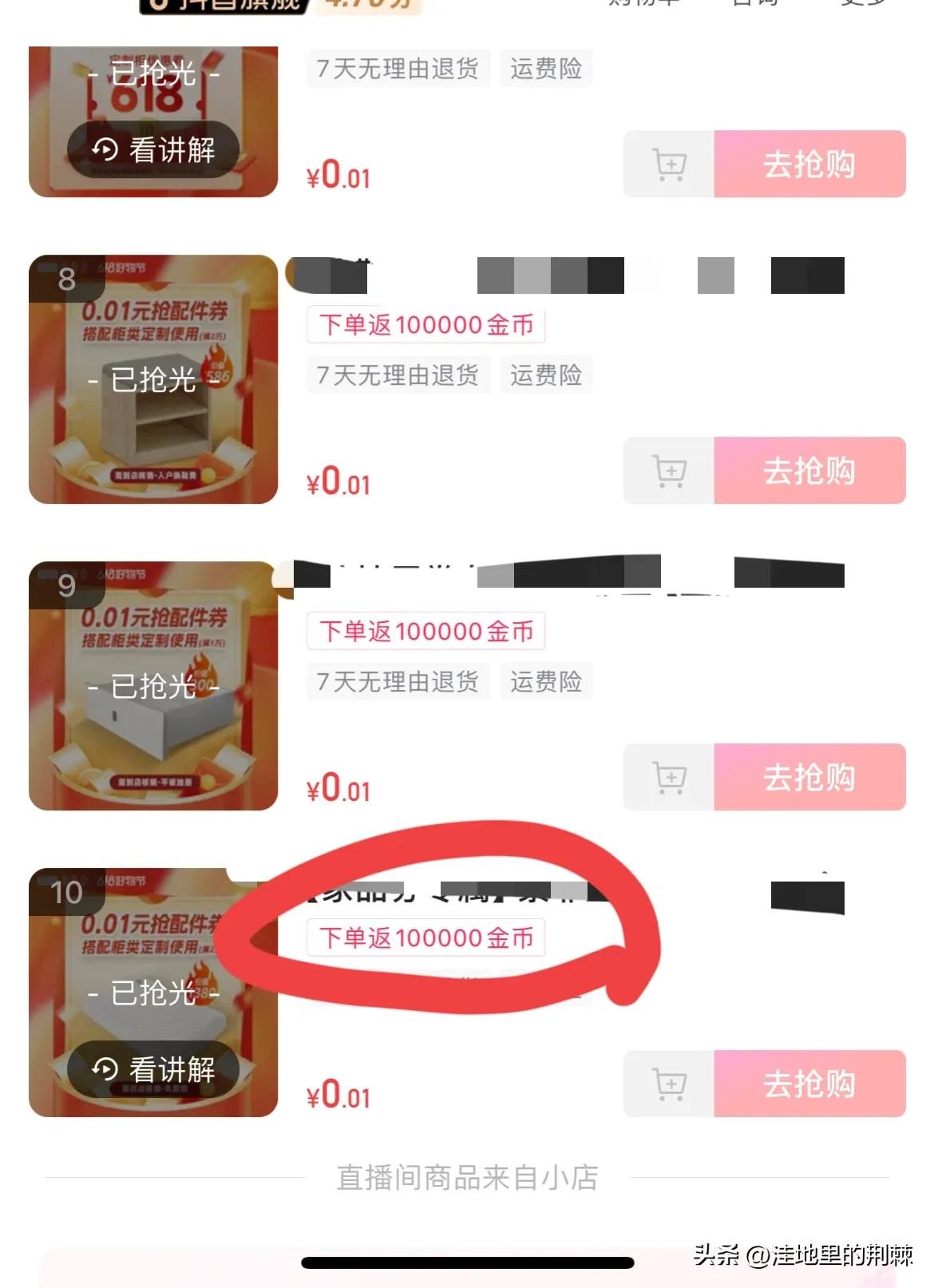The width and height of the screenshot is (934, 1288).
Task: Tap 去抢购 for the 618 coupon item
Action: point(809,164)
